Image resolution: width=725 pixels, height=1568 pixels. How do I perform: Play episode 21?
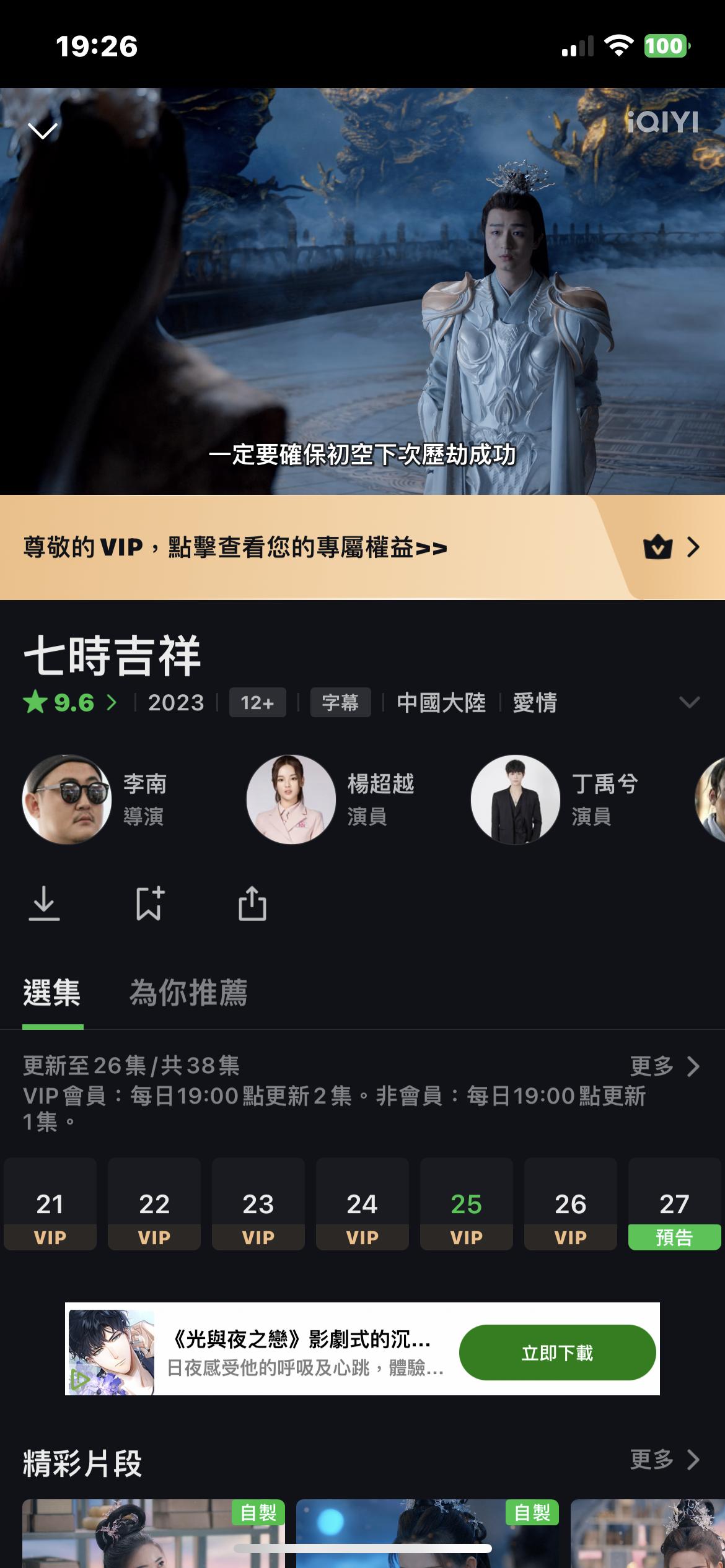[x=50, y=1204]
